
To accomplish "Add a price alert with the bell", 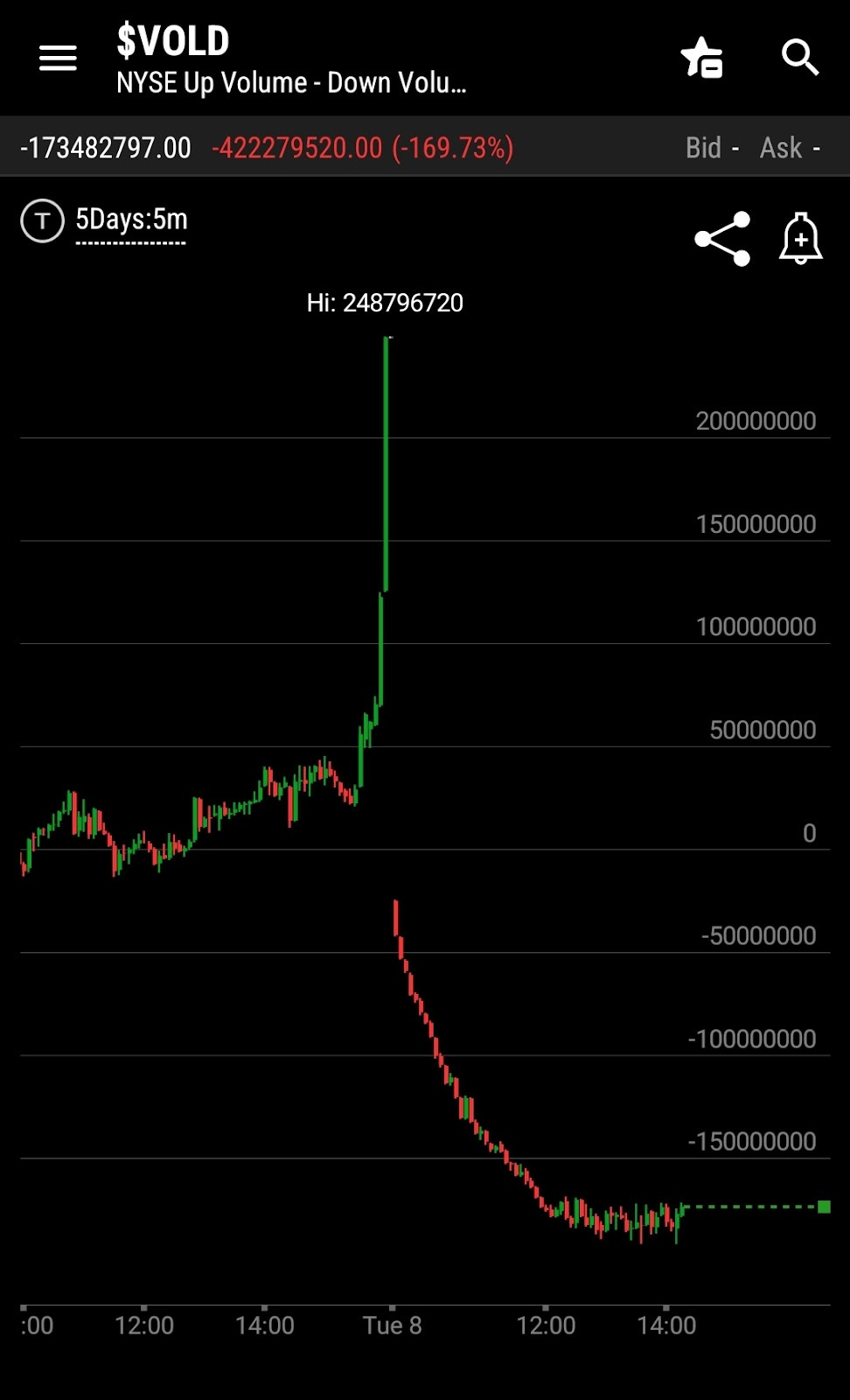I will (x=801, y=238).
